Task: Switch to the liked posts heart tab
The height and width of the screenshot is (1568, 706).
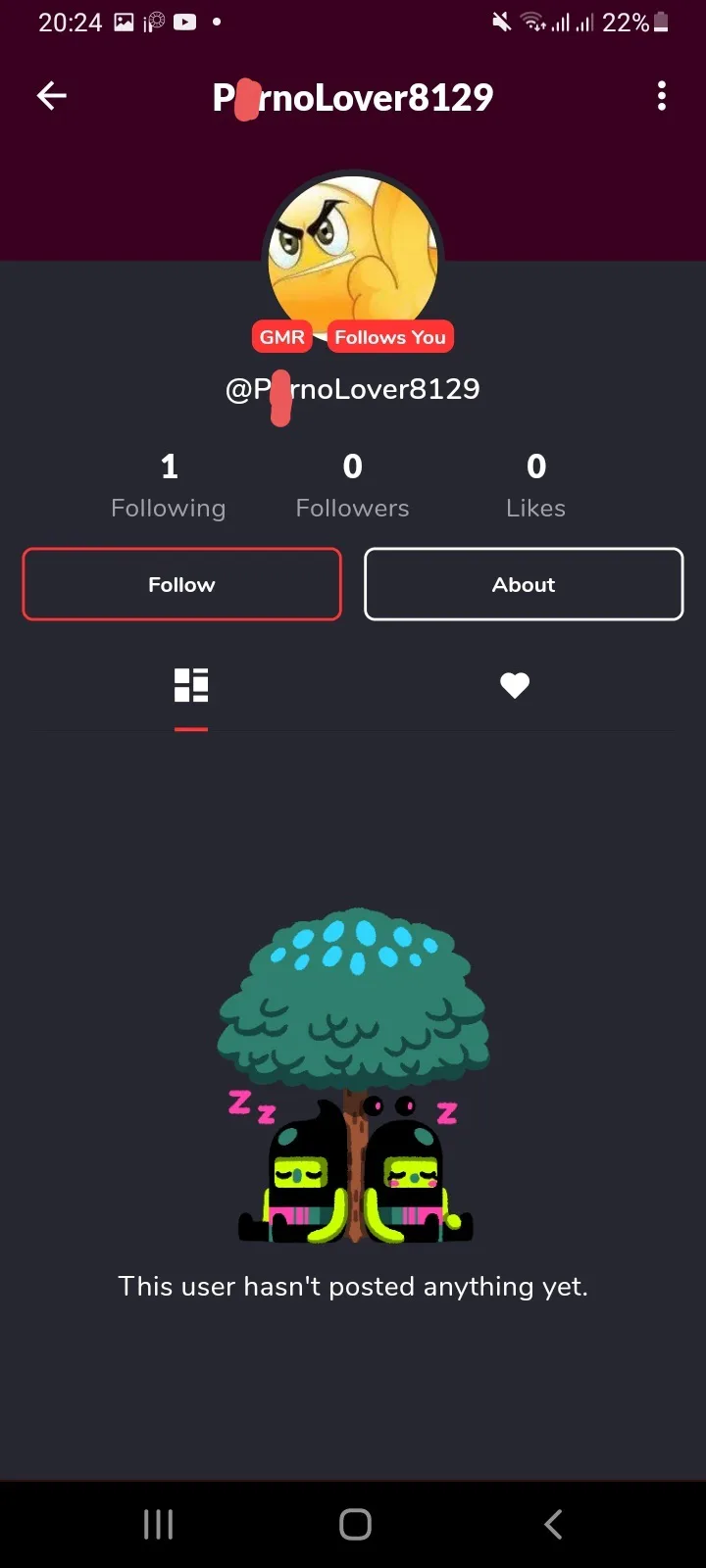Action: pyautogui.click(x=515, y=686)
